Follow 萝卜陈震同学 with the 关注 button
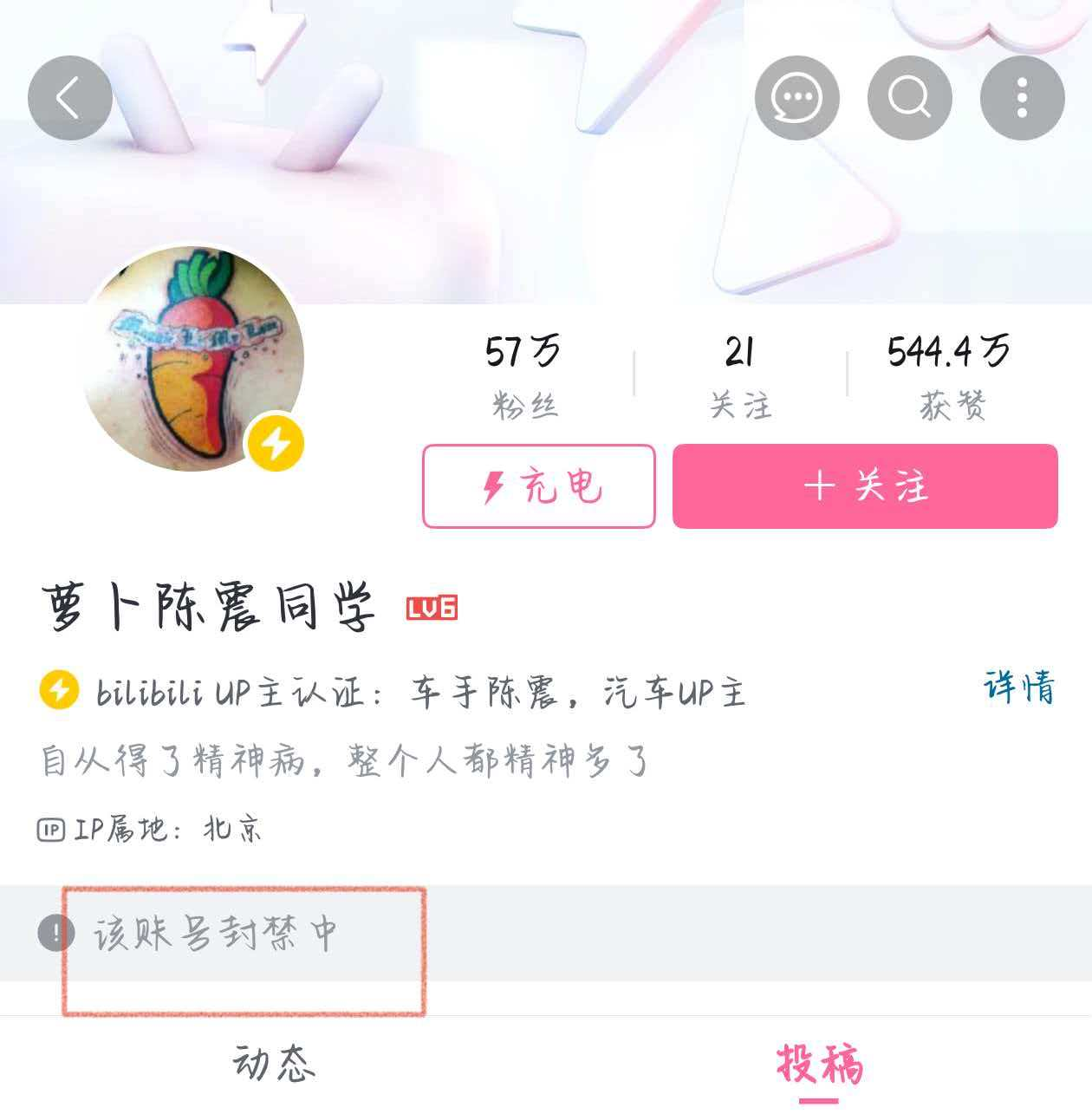1092x1114 pixels. (x=865, y=486)
